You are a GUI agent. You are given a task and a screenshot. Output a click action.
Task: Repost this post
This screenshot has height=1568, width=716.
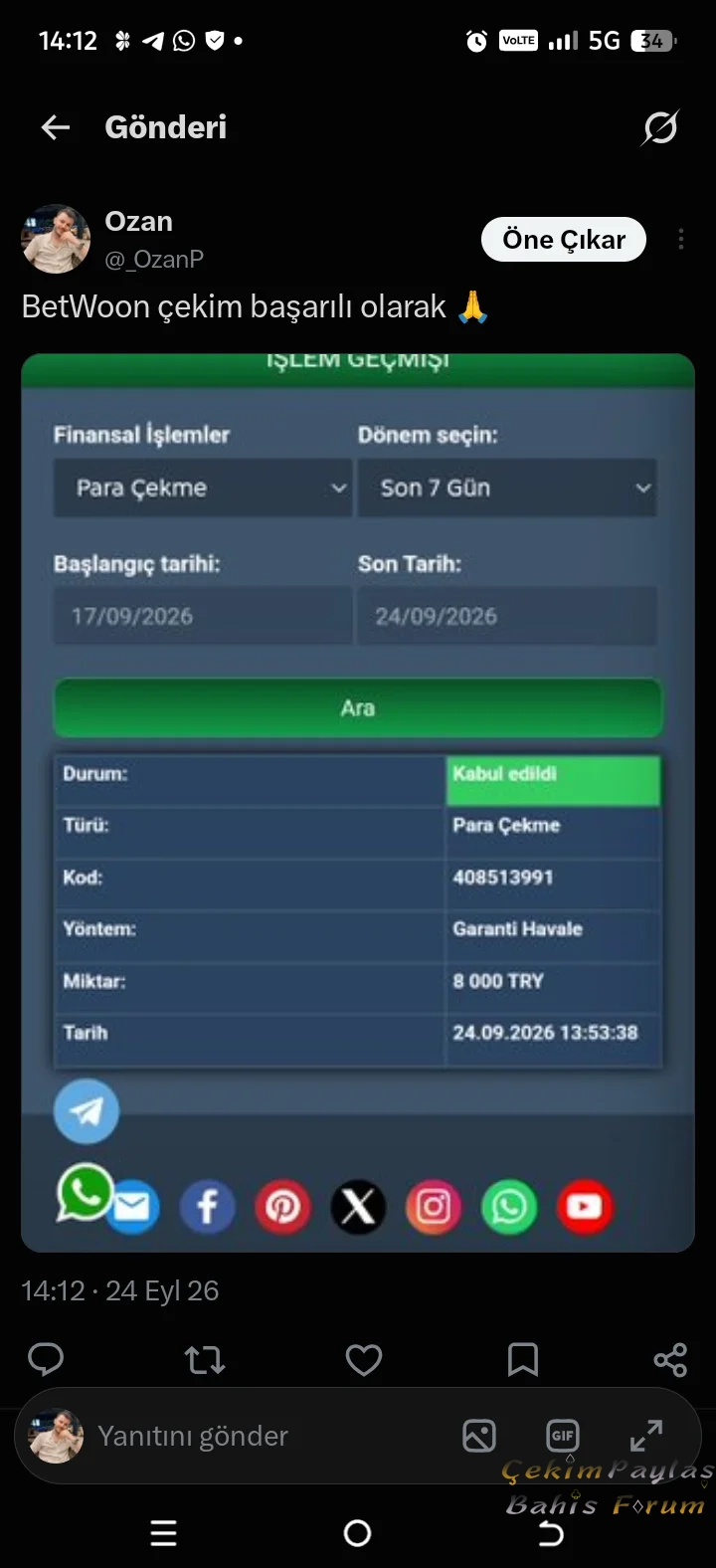pos(205,1359)
